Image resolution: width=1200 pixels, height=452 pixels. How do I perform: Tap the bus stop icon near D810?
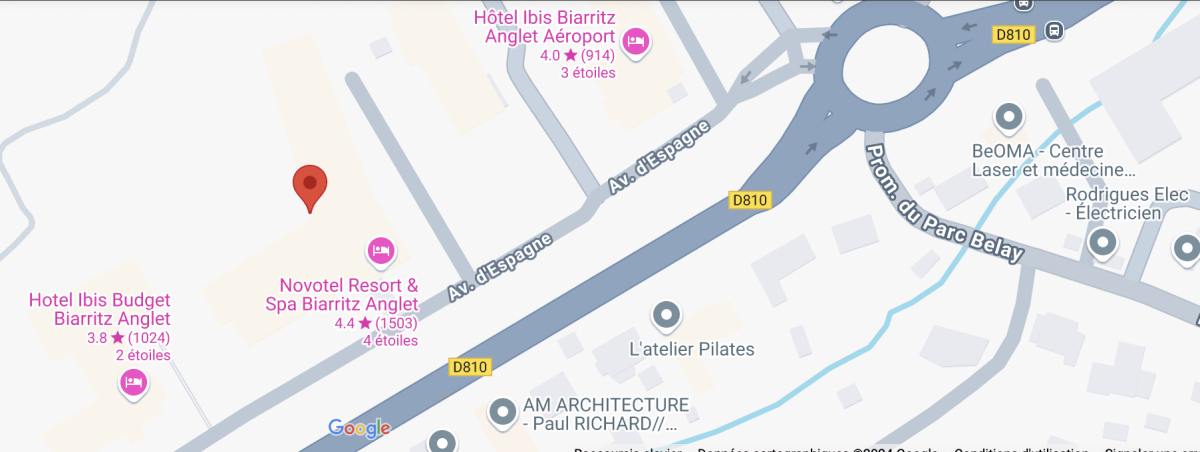pyautogui.click(x=1053, y=30)
